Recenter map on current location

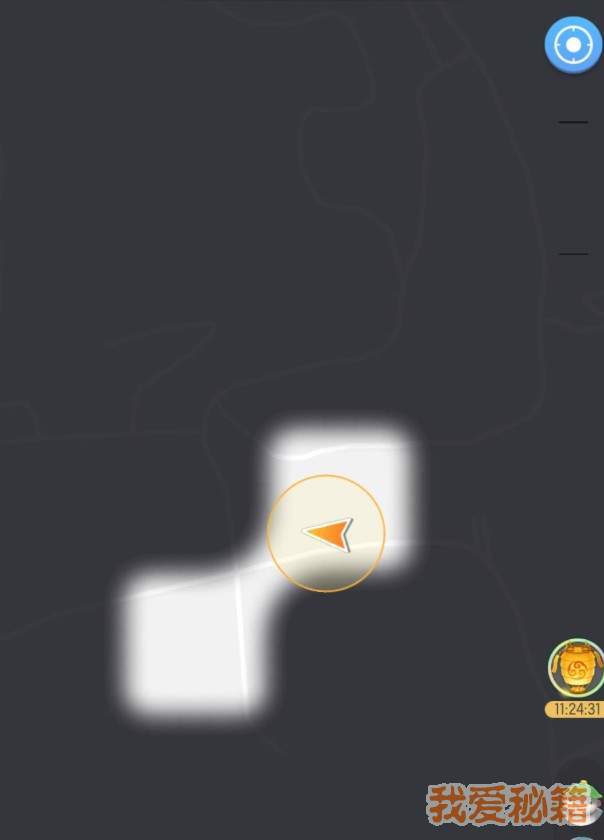click(x=572, y=45)
